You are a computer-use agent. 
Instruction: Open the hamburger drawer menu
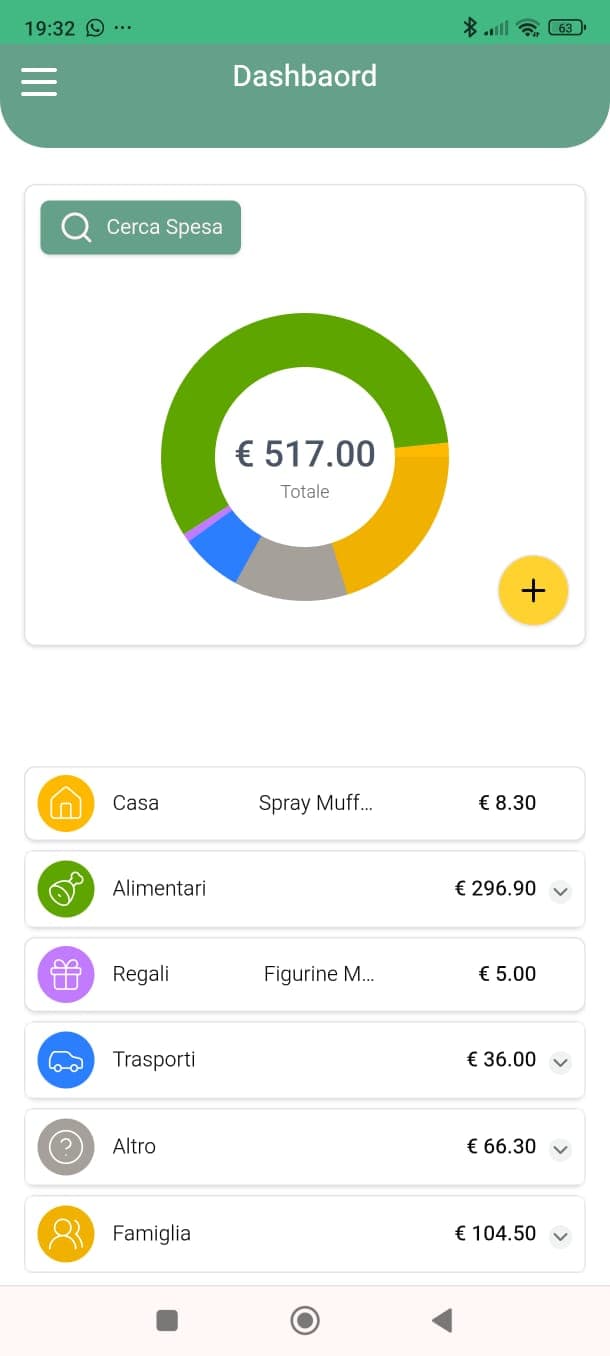coord(39,81)
